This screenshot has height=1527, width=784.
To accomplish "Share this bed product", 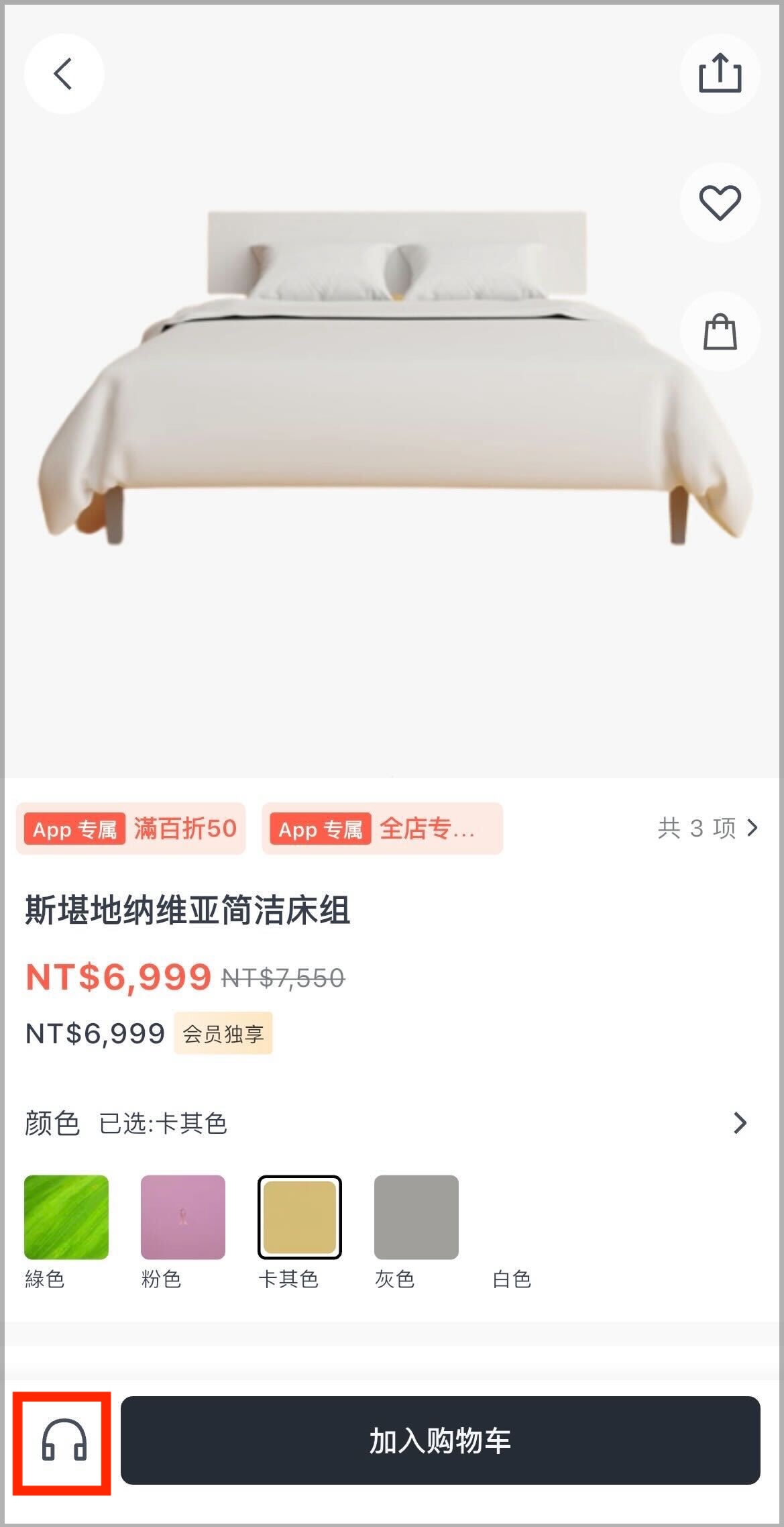I will coord(720,73).
